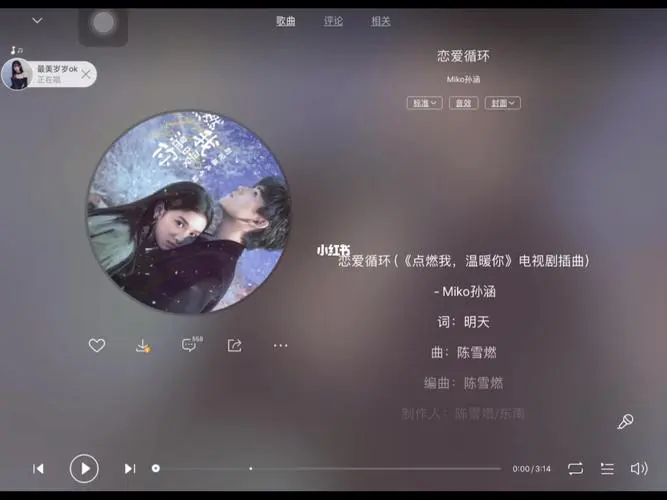
Task: Open the karaoke microphone icon
Action: [625, 422]
